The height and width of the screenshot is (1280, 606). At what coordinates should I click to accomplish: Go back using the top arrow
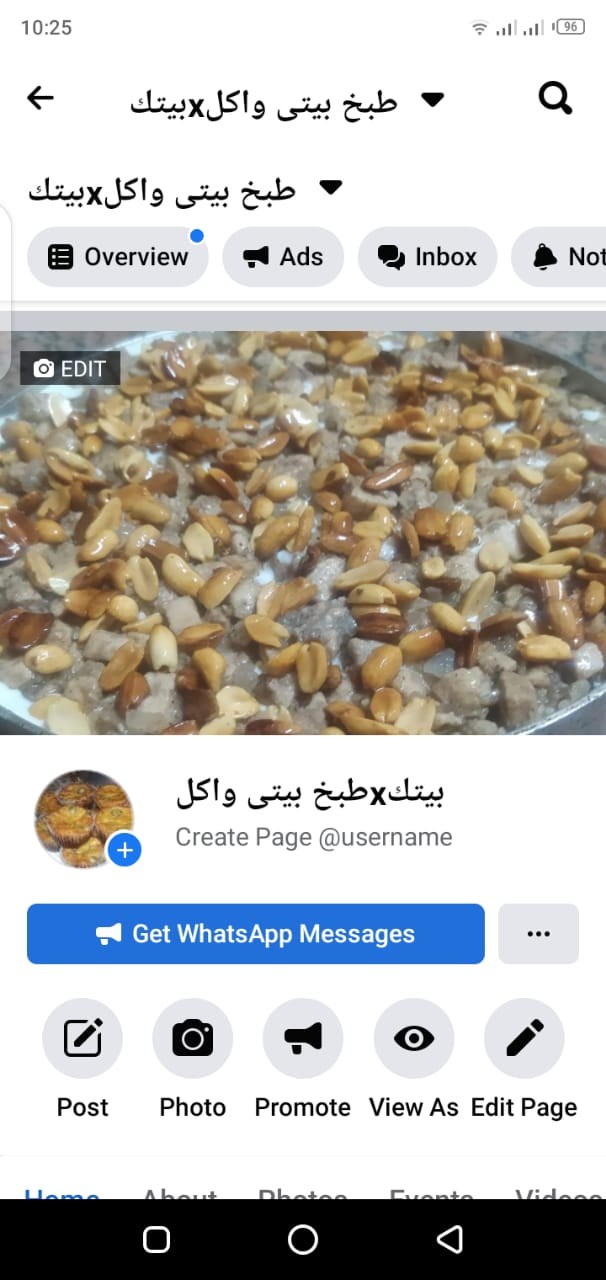40,98
